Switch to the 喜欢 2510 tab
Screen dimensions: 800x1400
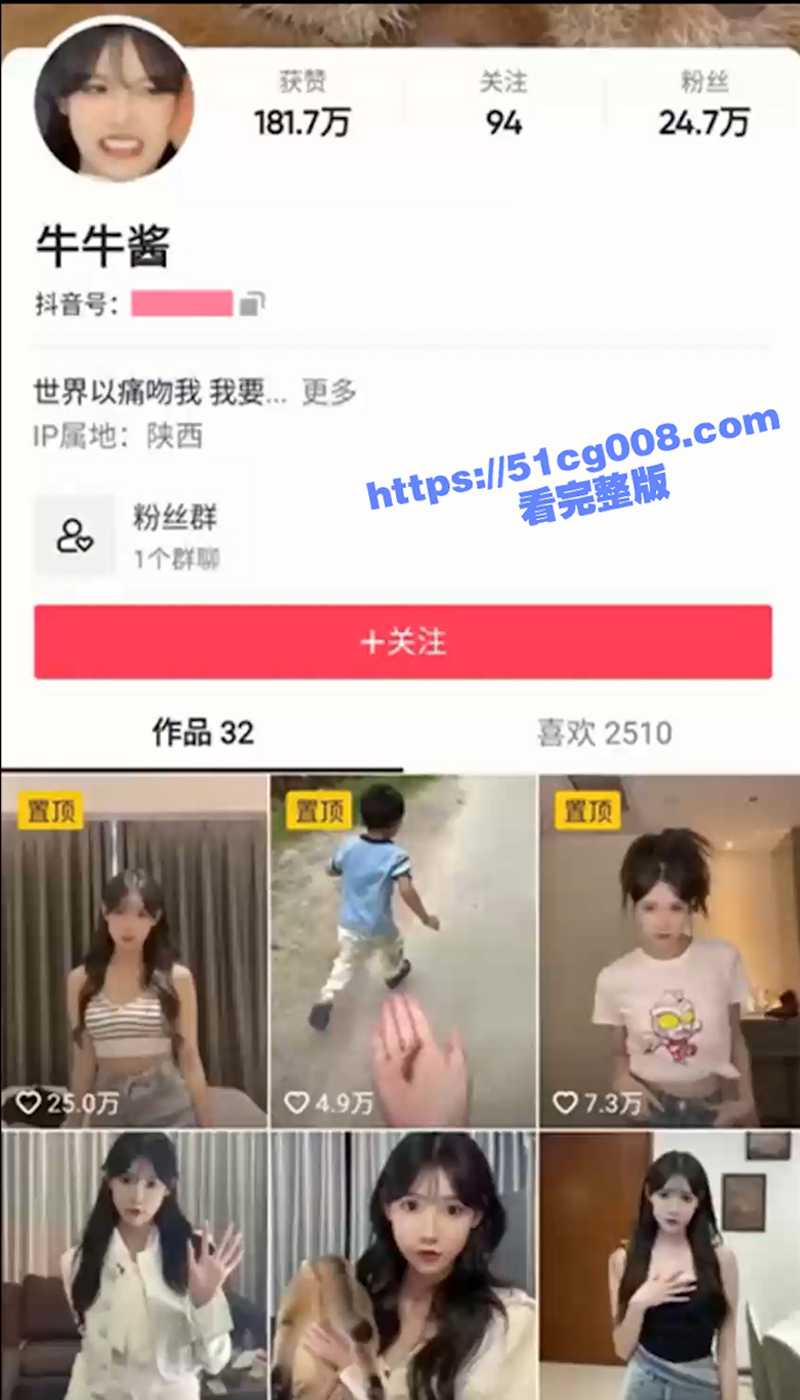[x=603, y=733]
